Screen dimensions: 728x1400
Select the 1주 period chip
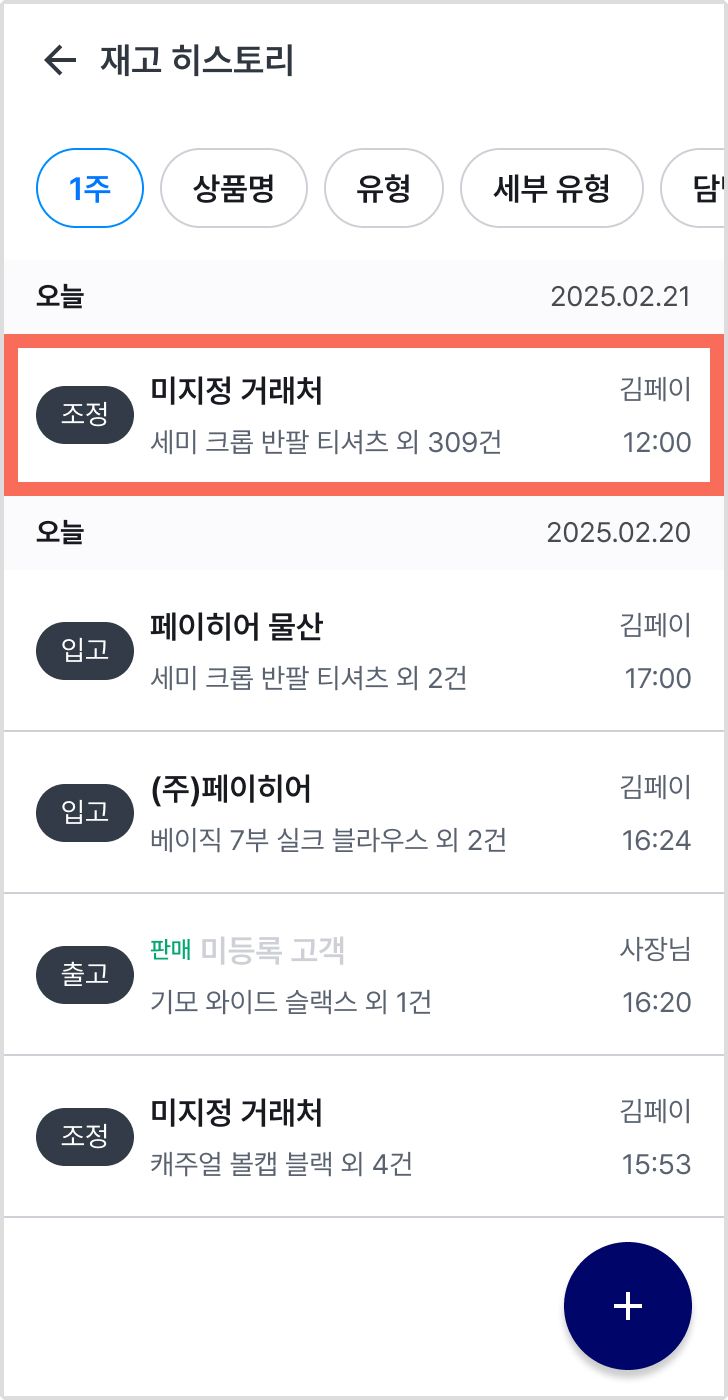pos(90,188)
